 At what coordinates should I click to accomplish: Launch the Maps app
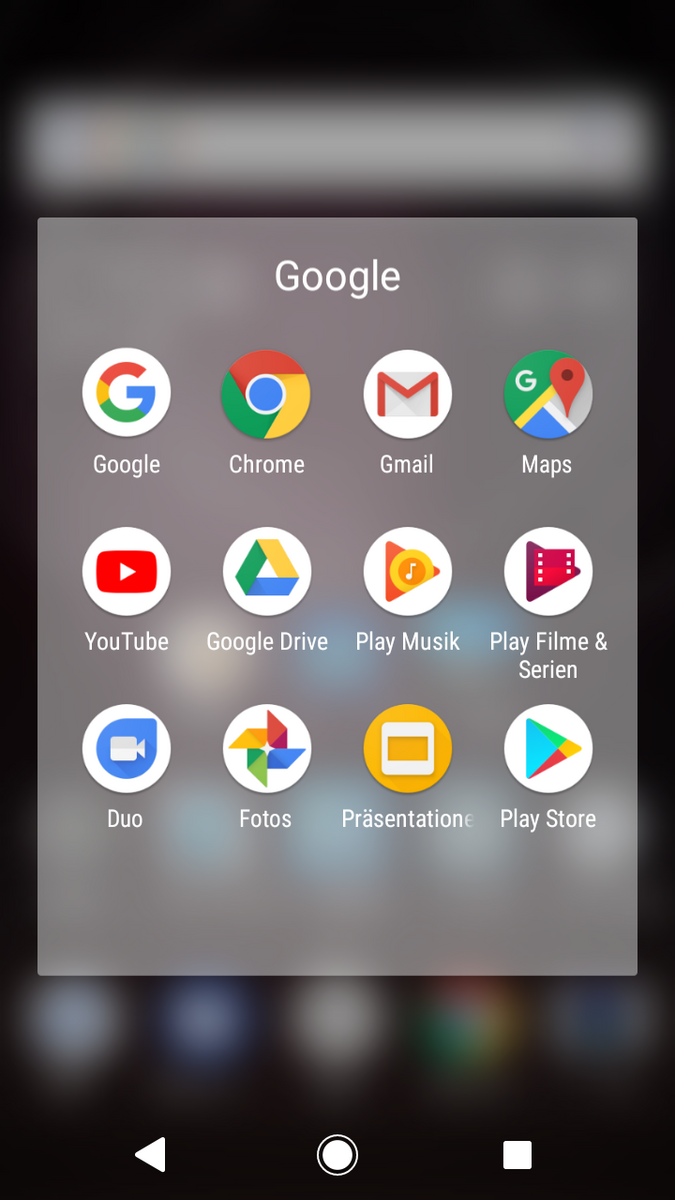[547, 394]
